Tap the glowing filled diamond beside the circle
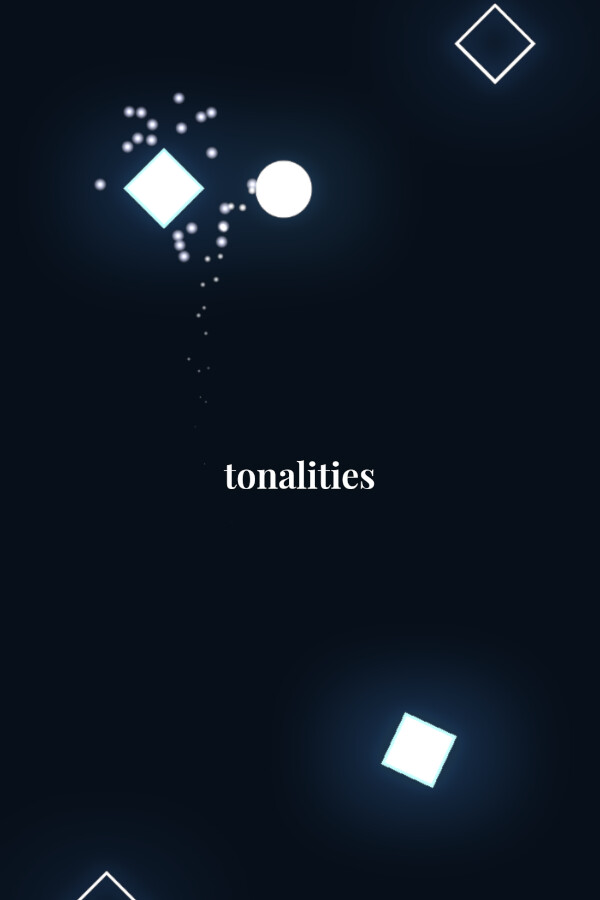 pos(164,188)
